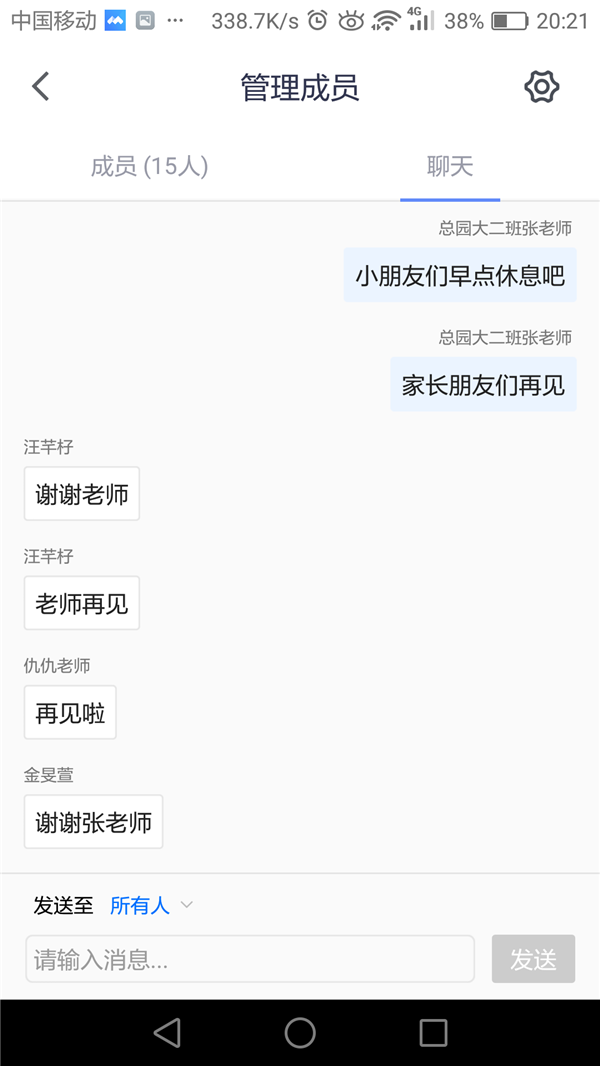Expand the 所有人 recipient dropdown

[152, 906]
